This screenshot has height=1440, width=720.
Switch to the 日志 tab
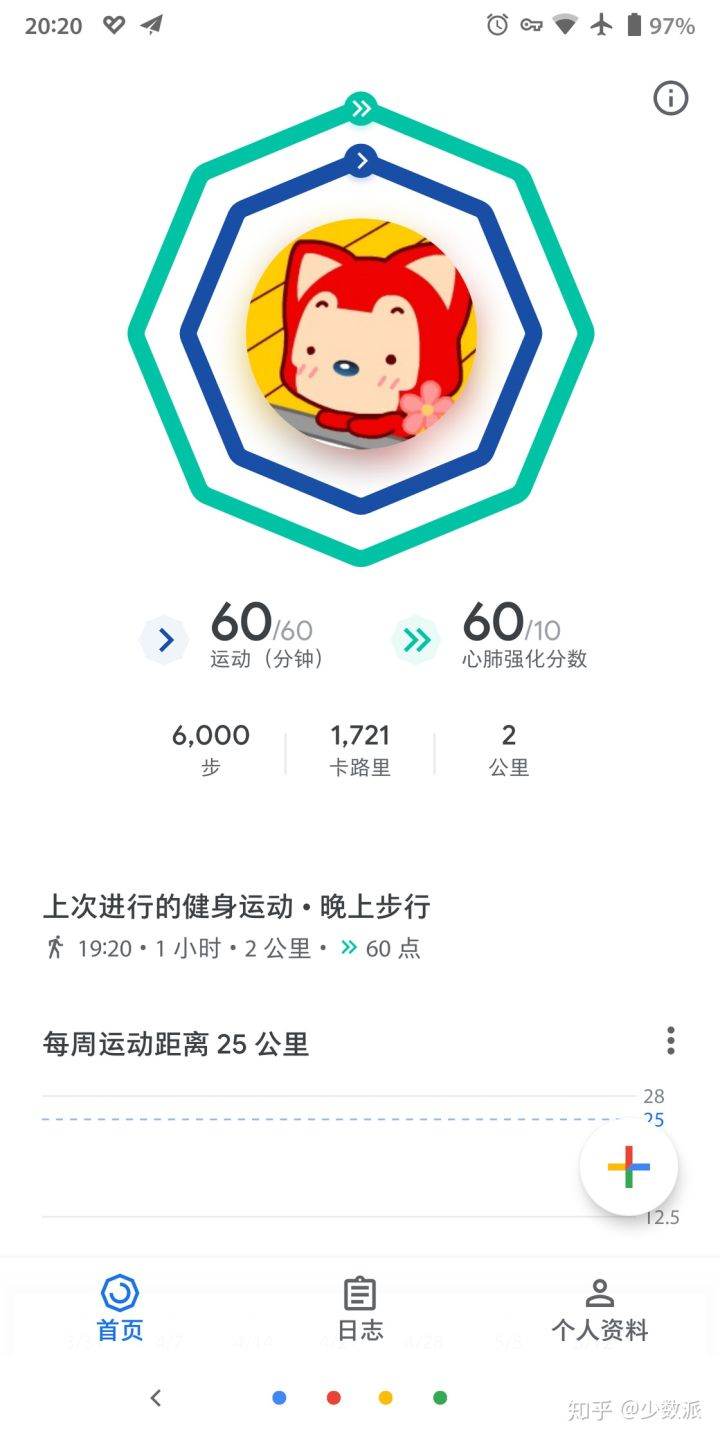tap(360, 1309)
